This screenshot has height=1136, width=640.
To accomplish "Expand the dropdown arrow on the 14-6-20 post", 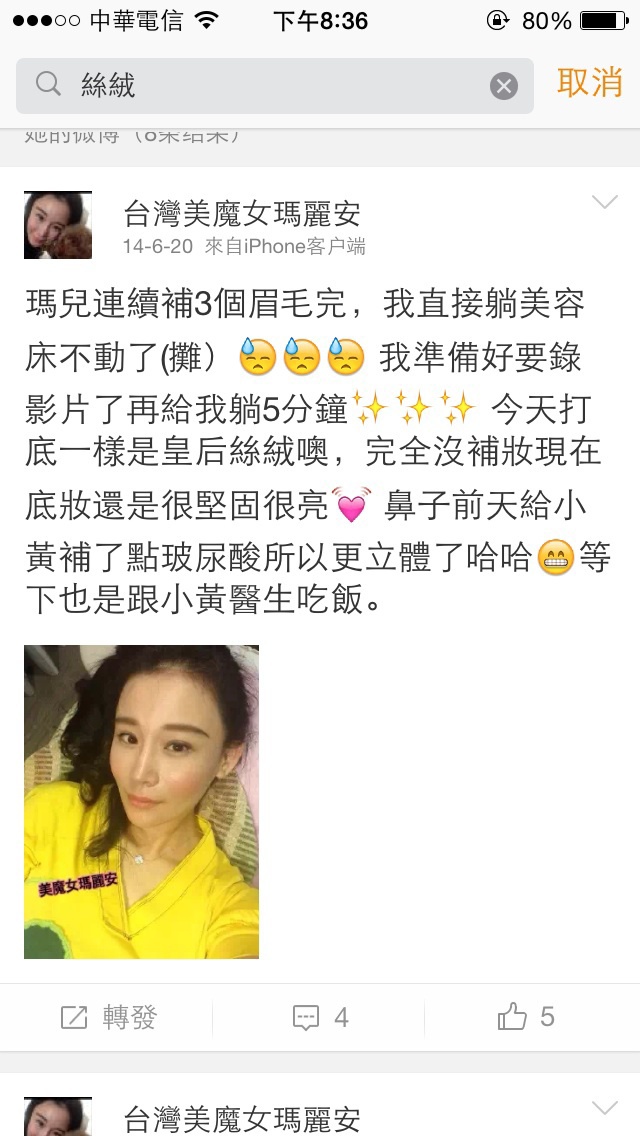I will [605, 203].
